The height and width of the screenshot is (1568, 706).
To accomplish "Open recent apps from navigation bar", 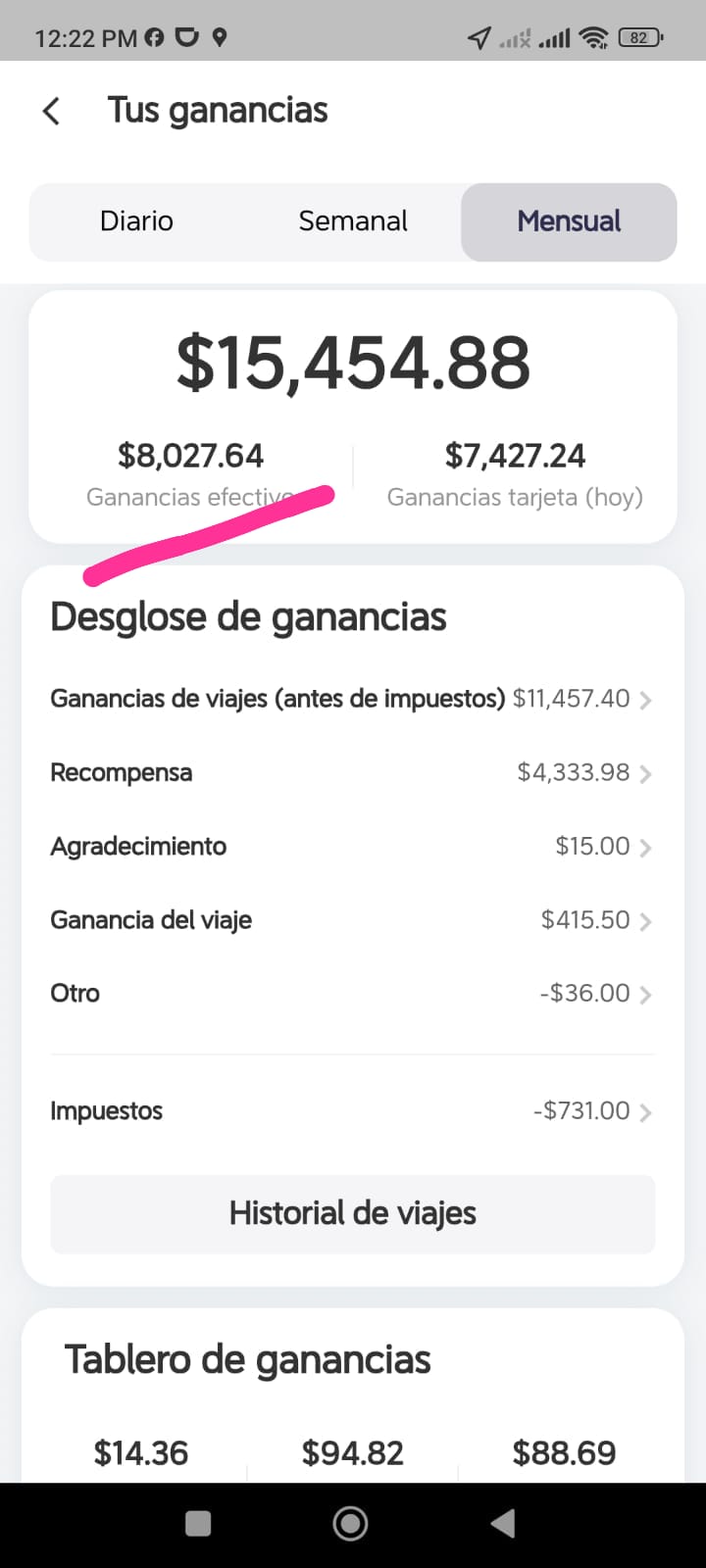I will tap(198, 1523).
